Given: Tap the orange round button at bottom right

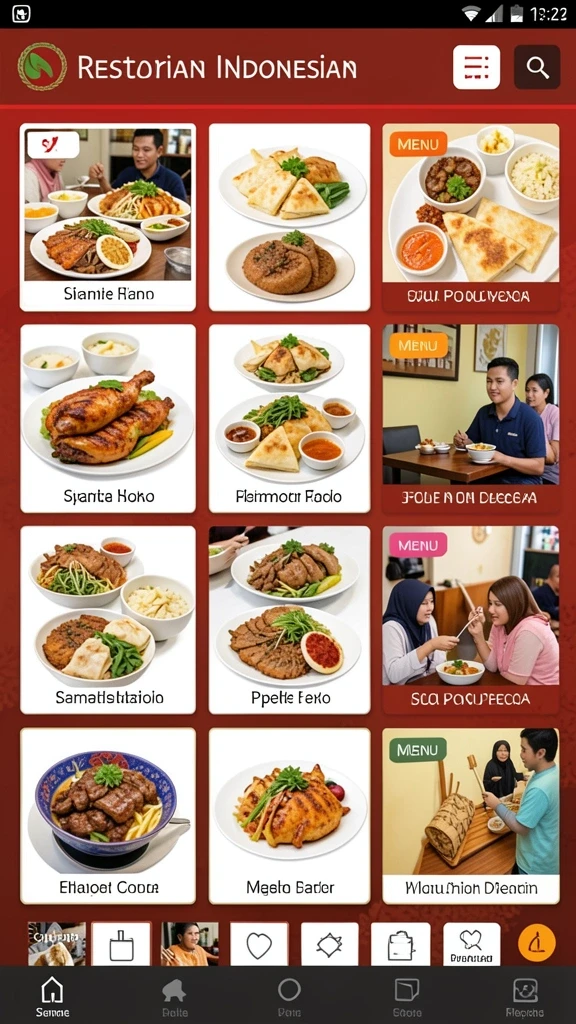Looking at the screenshot, I should point(537,943).
